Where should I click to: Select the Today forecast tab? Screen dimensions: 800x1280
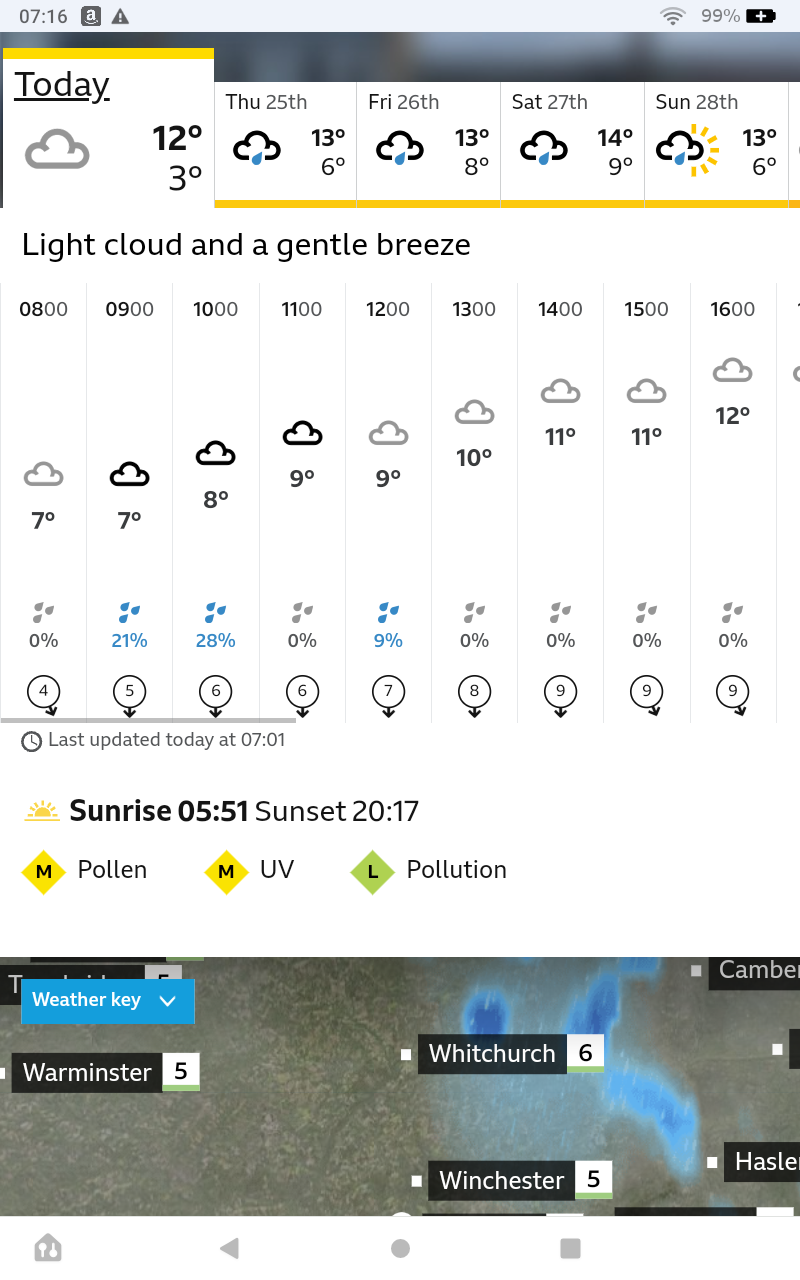pyautogui.click(x=108, y=128)
